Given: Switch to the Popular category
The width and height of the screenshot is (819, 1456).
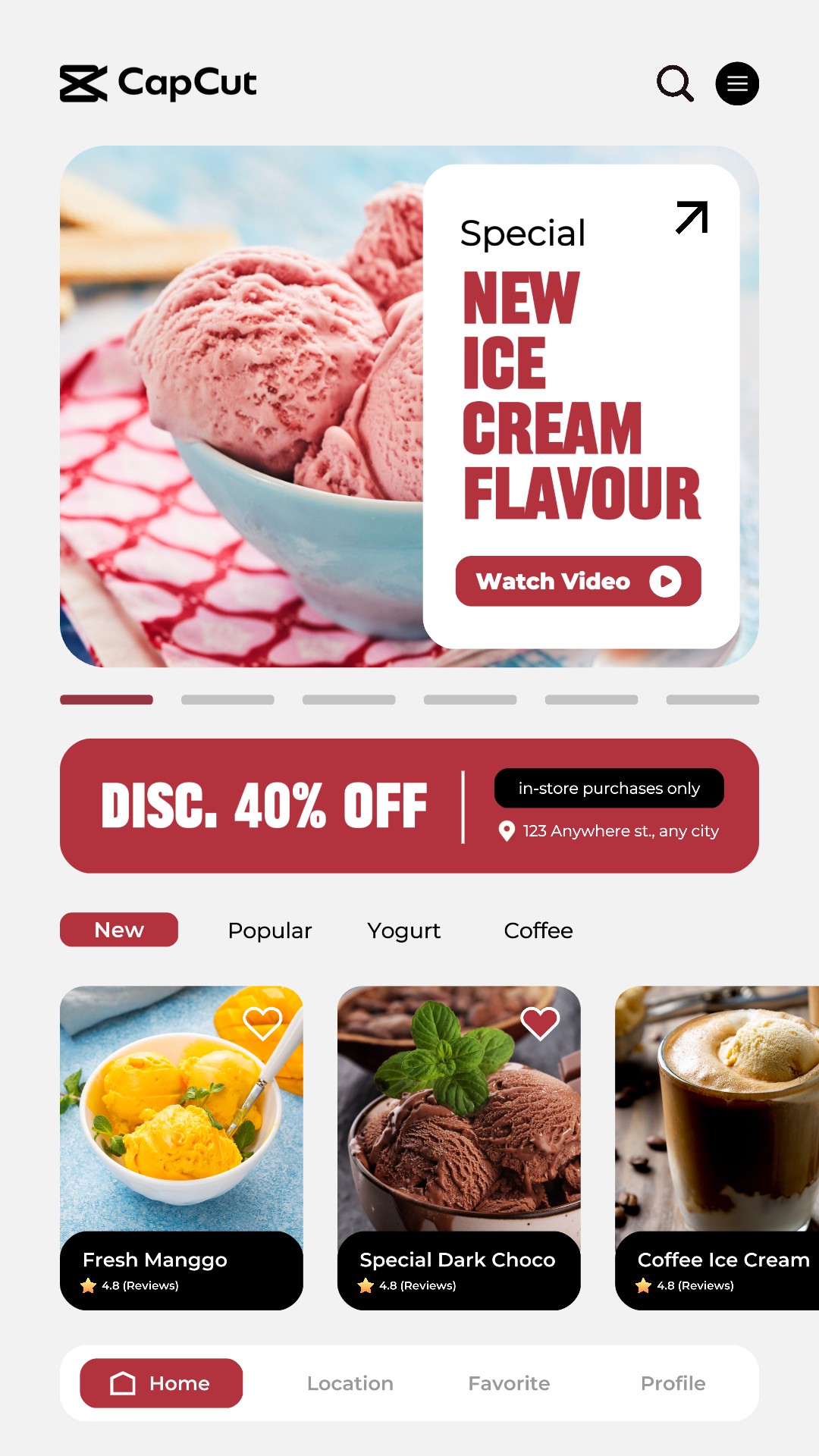Looking at the screenshot, I should (270, 930).
